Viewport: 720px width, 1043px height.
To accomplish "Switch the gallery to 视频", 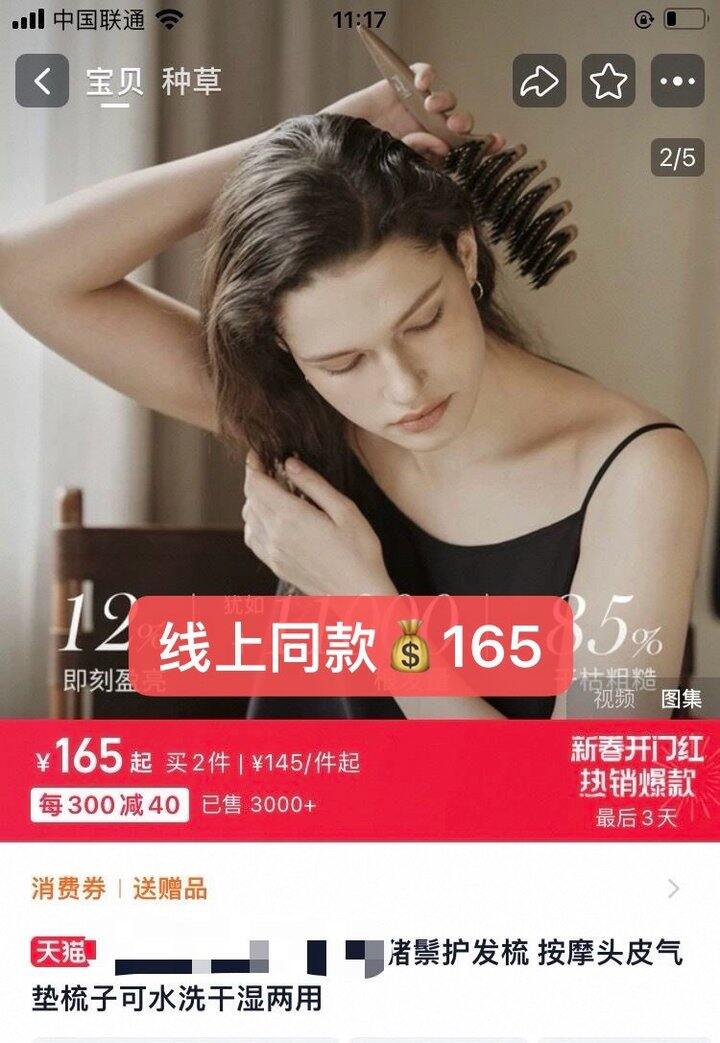I will click(614, 699).
